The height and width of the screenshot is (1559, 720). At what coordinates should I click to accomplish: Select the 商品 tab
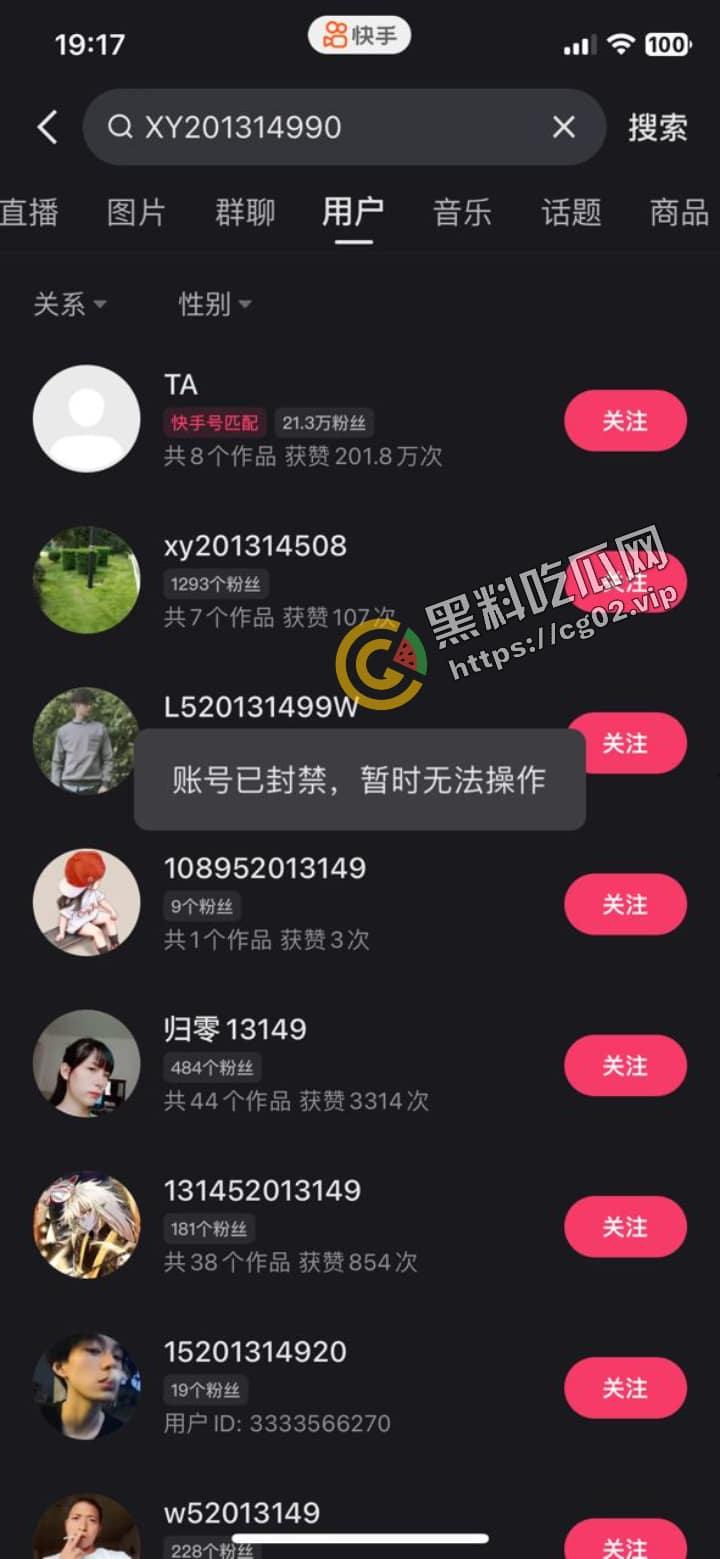679,213
